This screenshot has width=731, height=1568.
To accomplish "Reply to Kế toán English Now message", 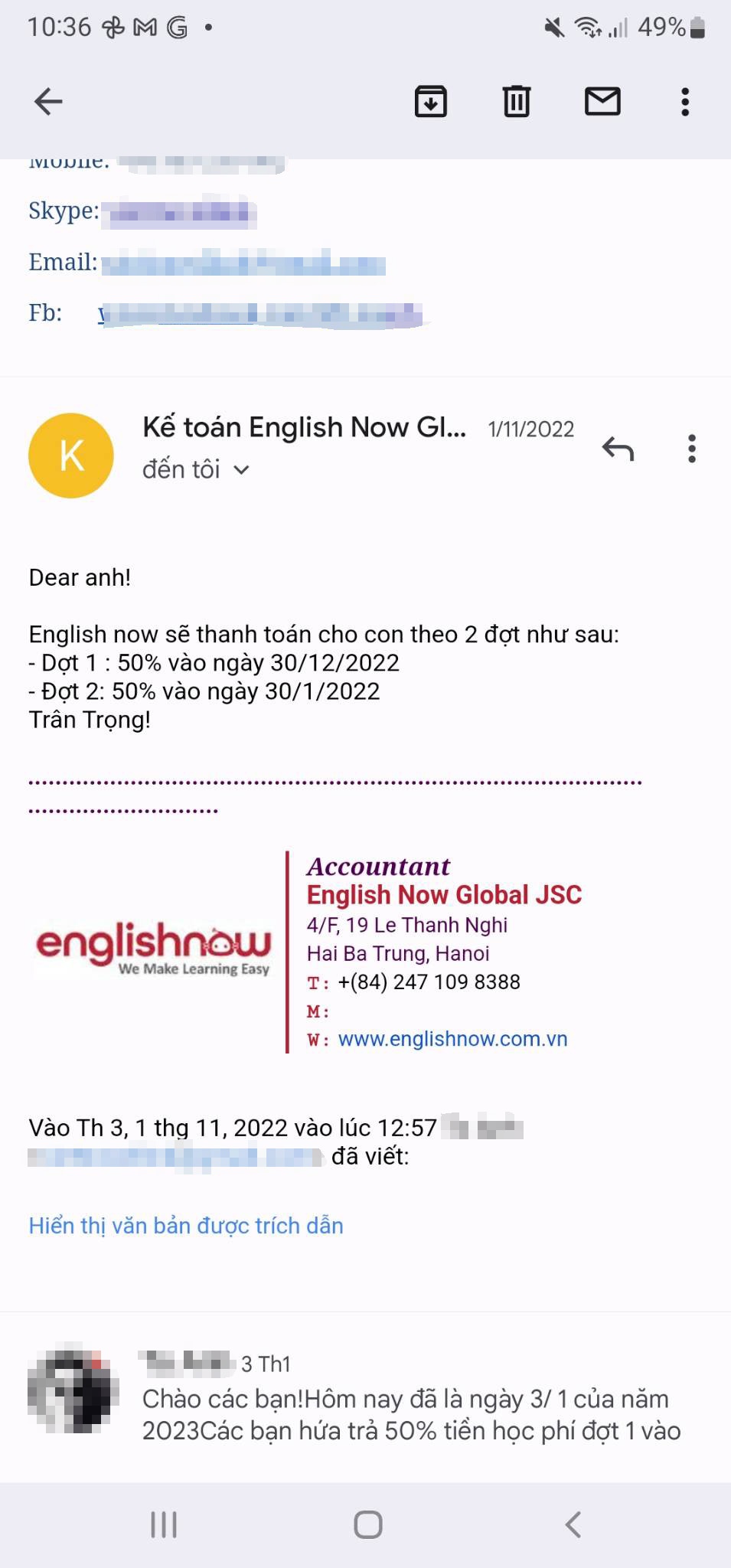I will [618, 449].
